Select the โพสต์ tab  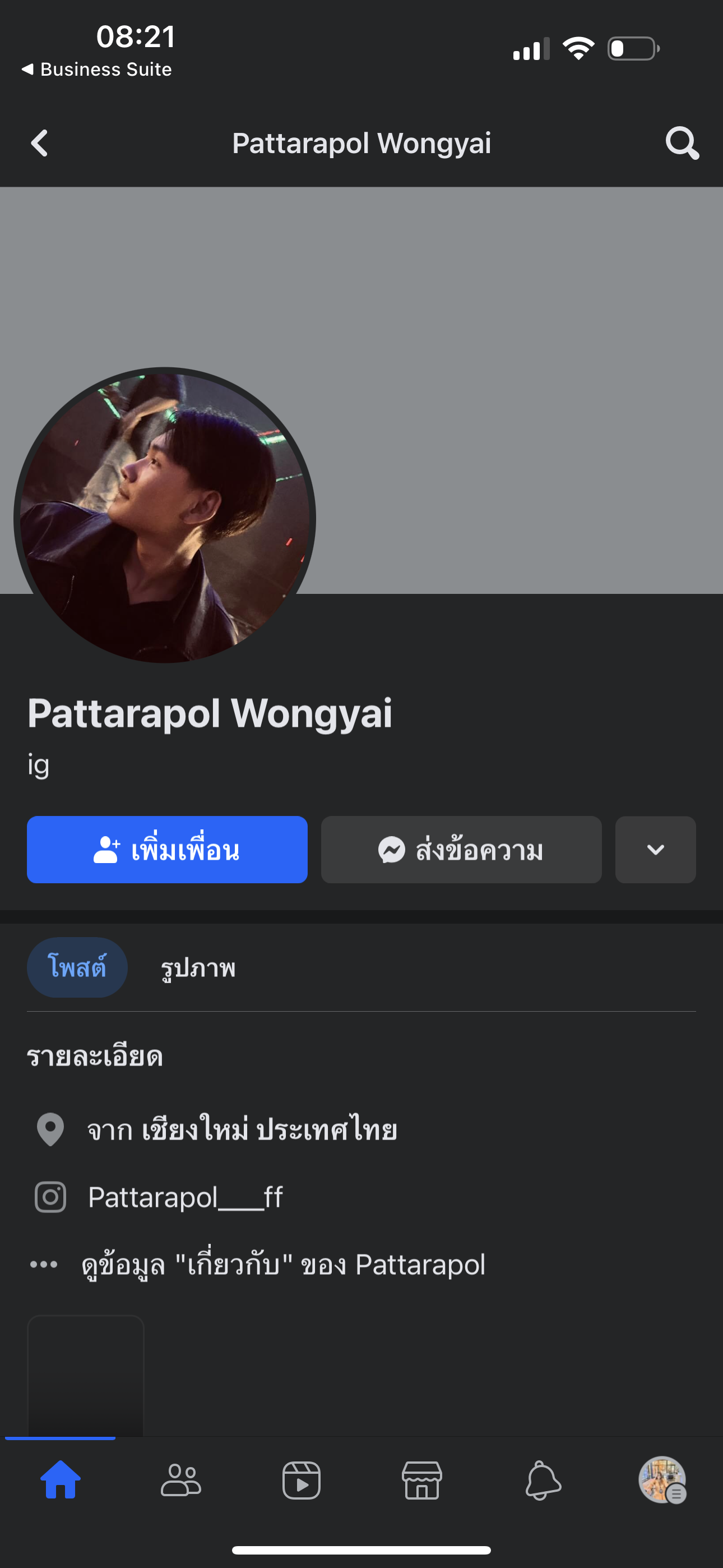[77, 967]
